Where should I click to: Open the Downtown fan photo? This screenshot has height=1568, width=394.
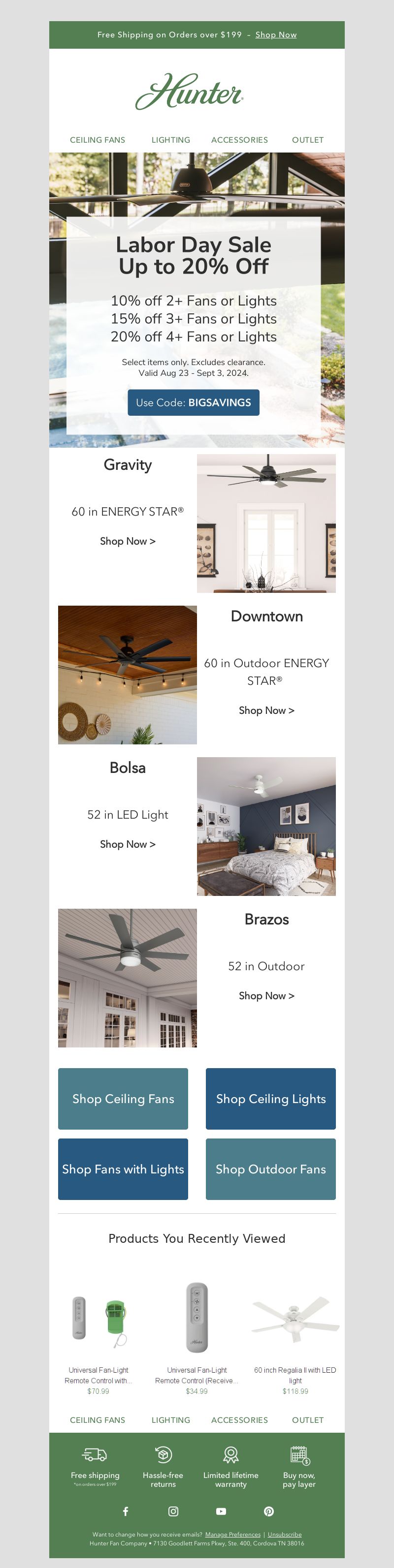[127, 675]
